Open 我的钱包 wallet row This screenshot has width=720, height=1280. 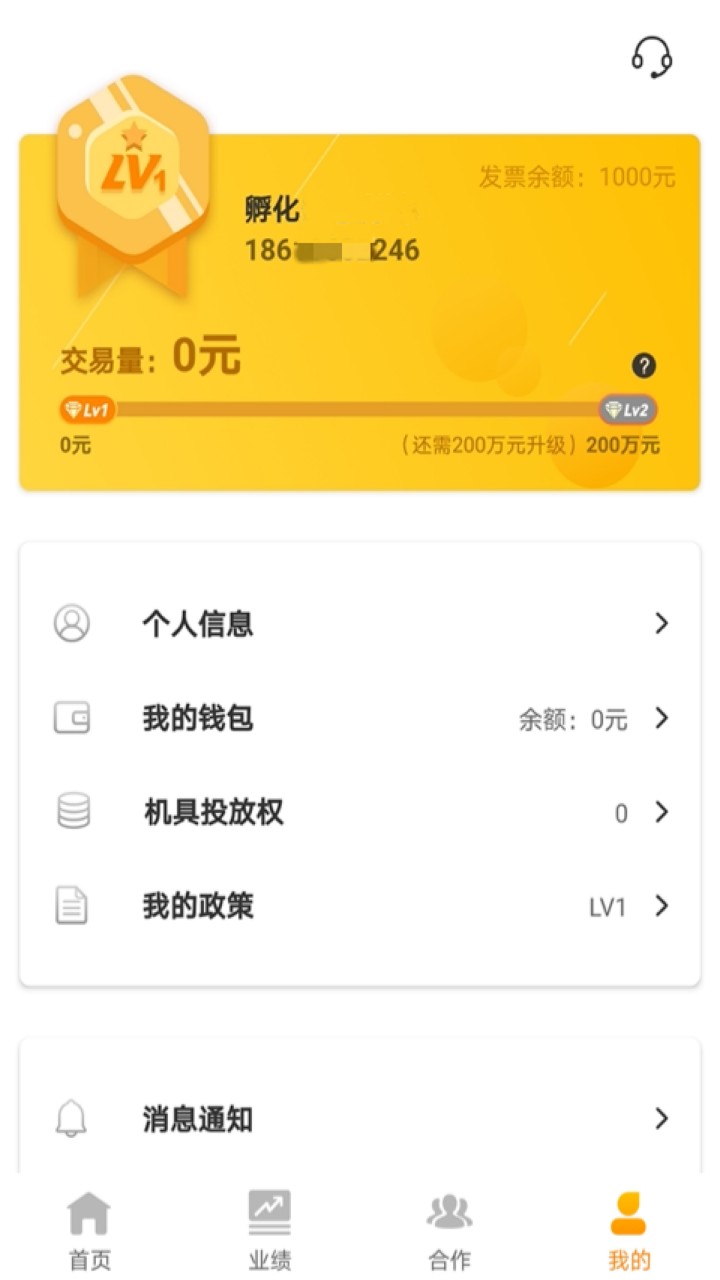click(360, 718)
